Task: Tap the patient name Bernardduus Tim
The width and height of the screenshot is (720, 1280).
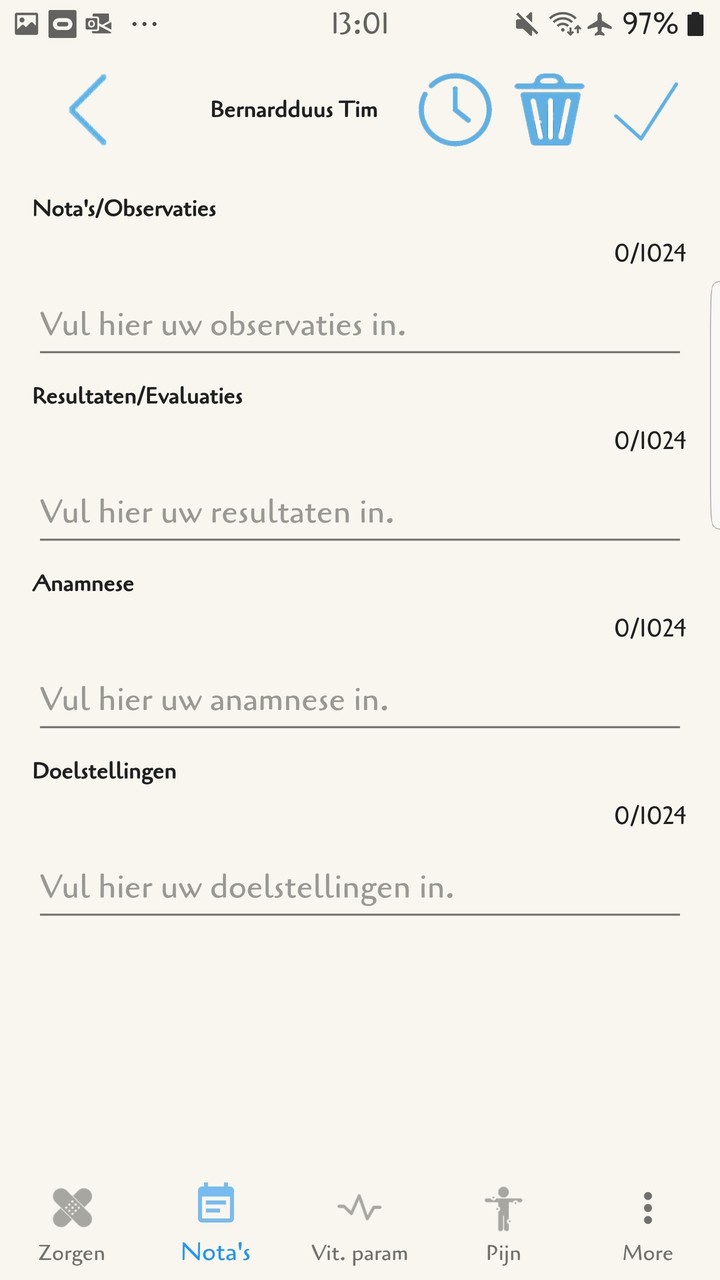Action: click(x=292, y=110)
